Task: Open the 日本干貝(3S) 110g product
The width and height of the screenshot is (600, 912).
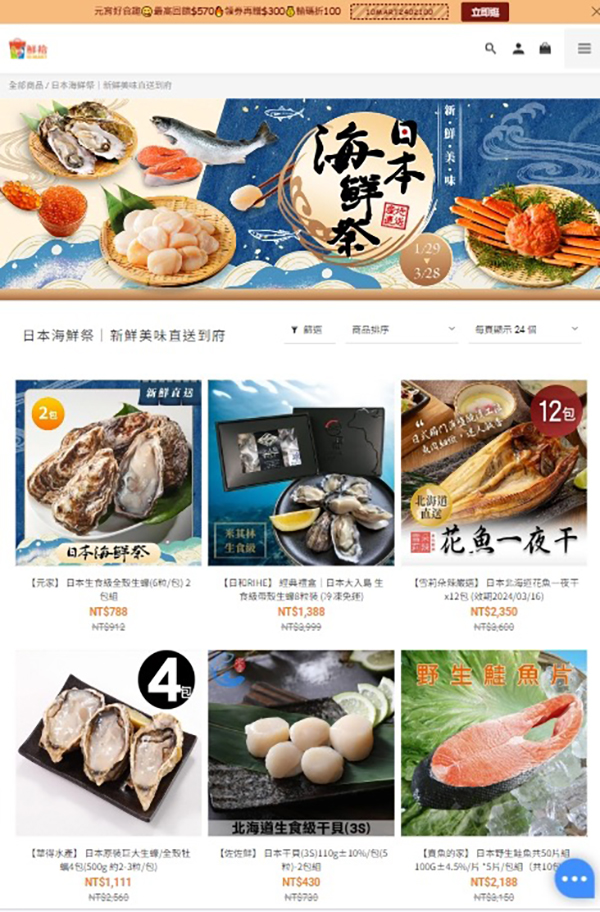Action: point(301,743)
